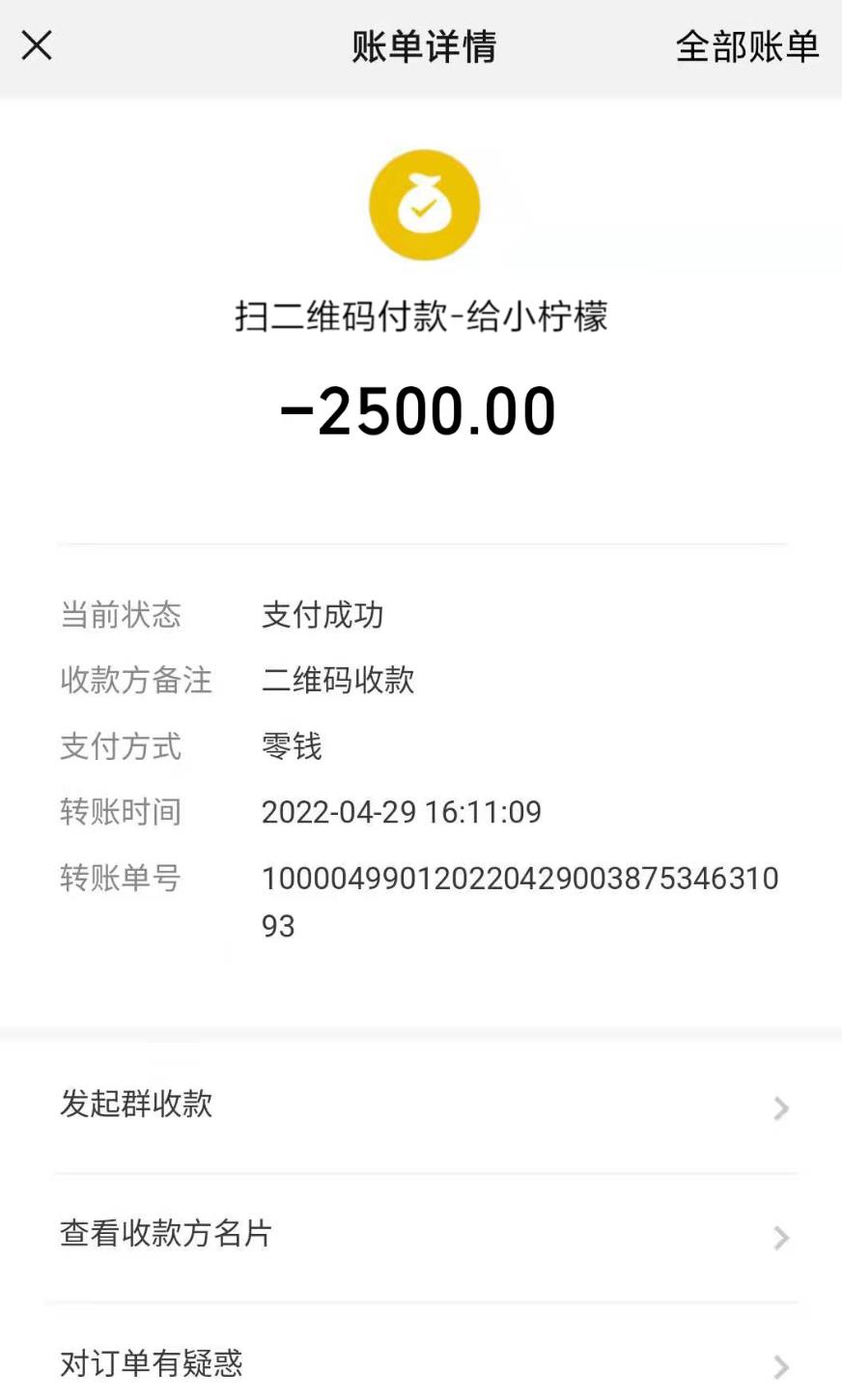Open 全部账单 in the top right
Viewport: 842px width, 1400px height.
coord(747,46)
